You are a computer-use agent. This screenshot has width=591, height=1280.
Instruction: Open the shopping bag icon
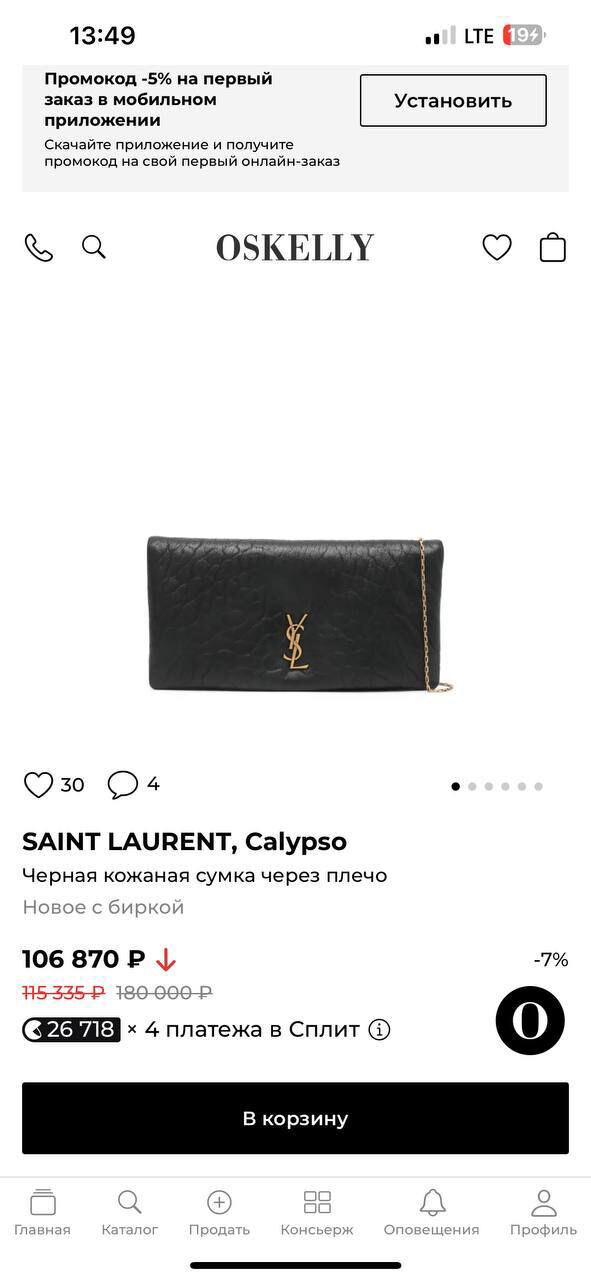click(x=553, y=247)
